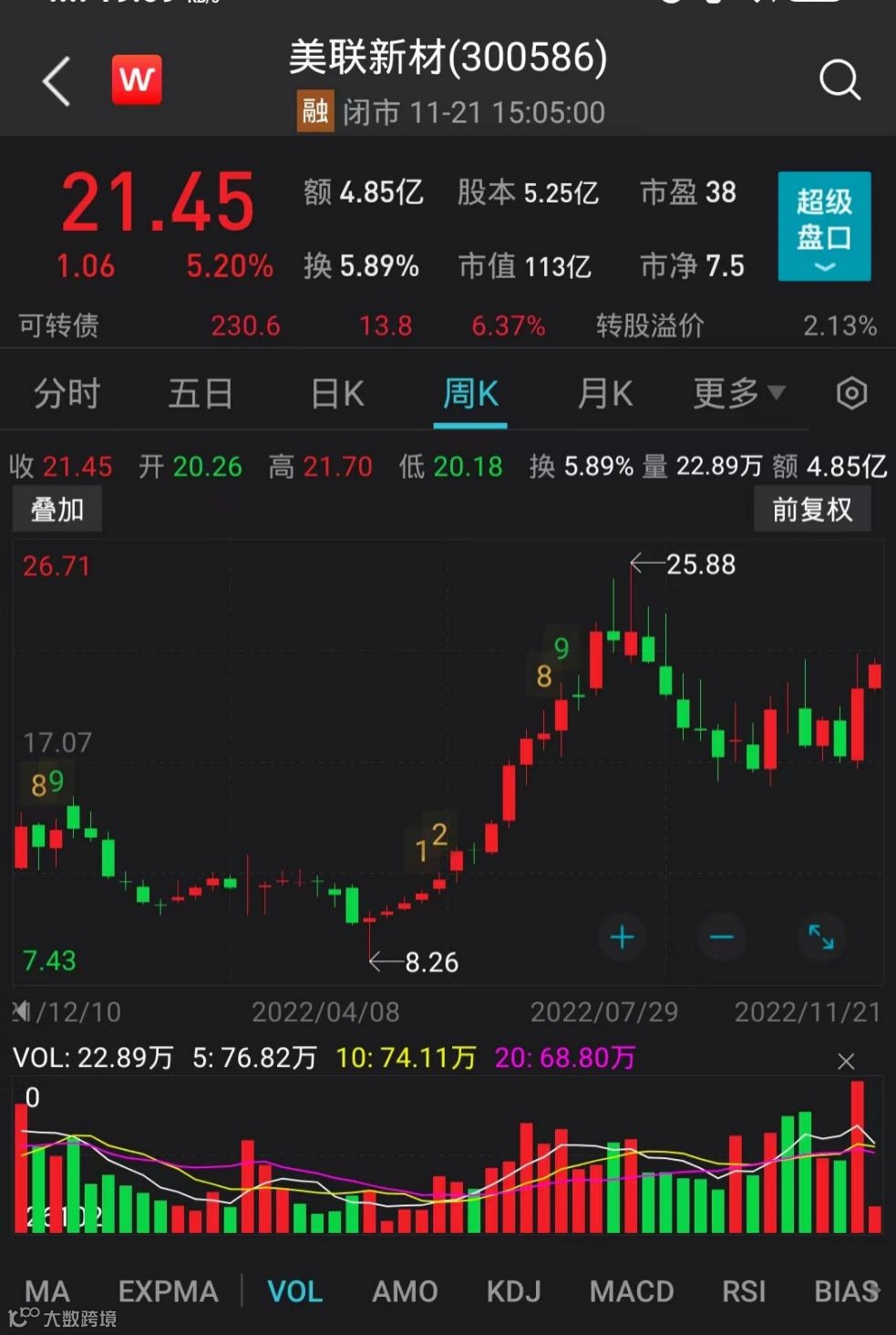Zoom in the K-line chart
This screenshot has height=1335, width=896.
coord(623,937)
